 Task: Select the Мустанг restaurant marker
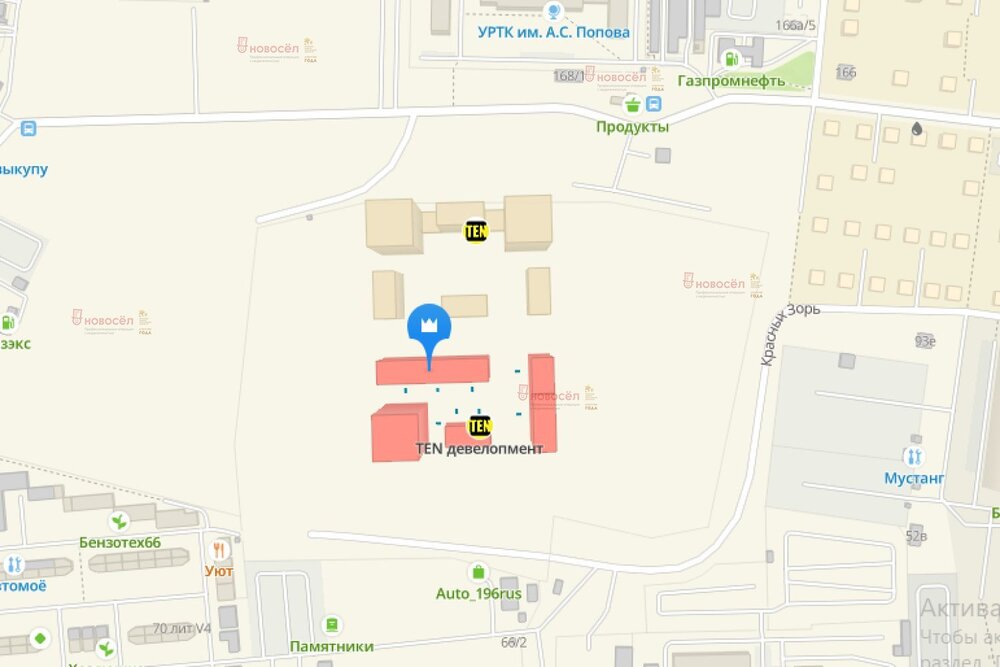(913, 457)
